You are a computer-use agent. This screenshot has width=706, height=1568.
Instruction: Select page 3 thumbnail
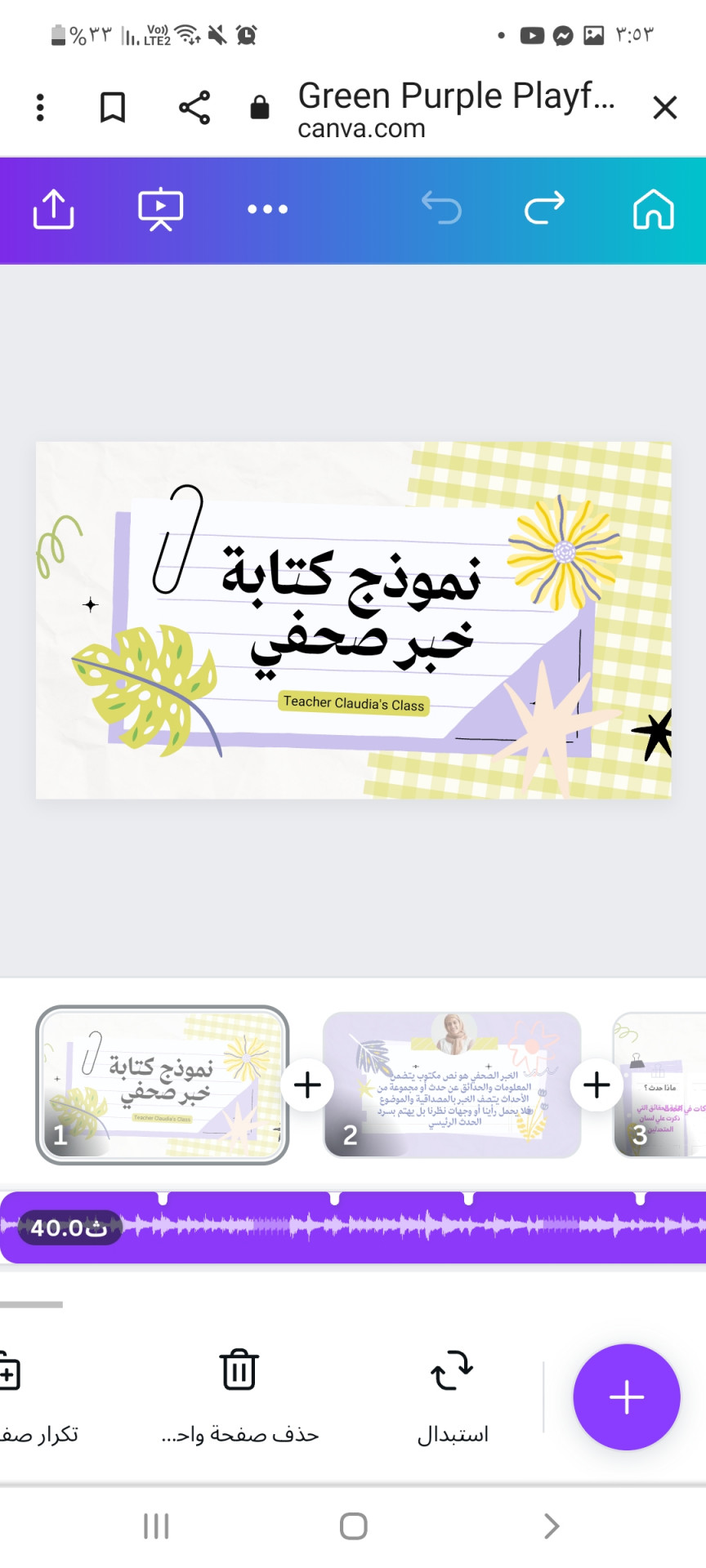pos(659,1085)
